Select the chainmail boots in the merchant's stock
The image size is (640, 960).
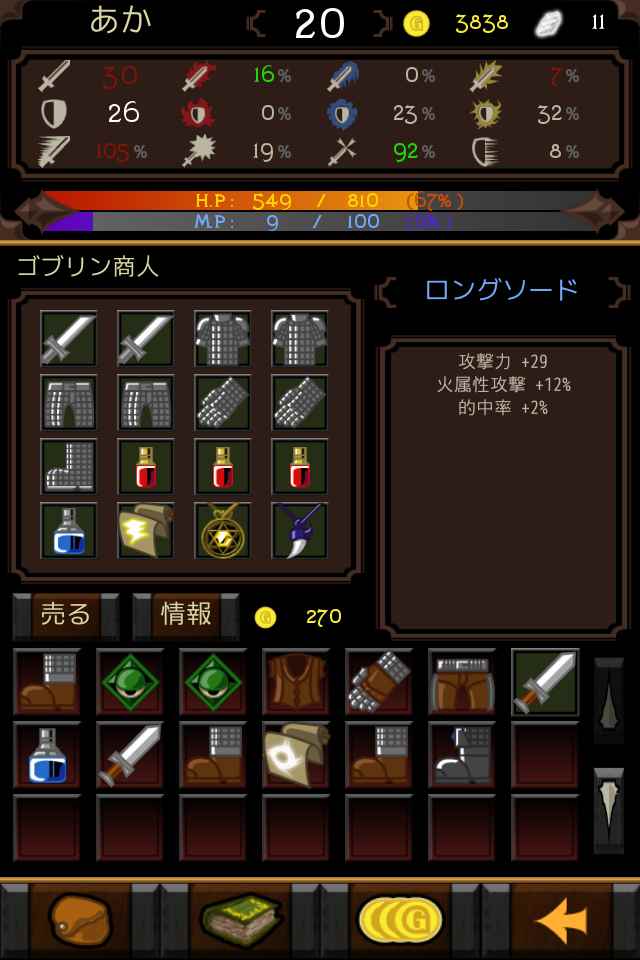click(x=69, y=466)
